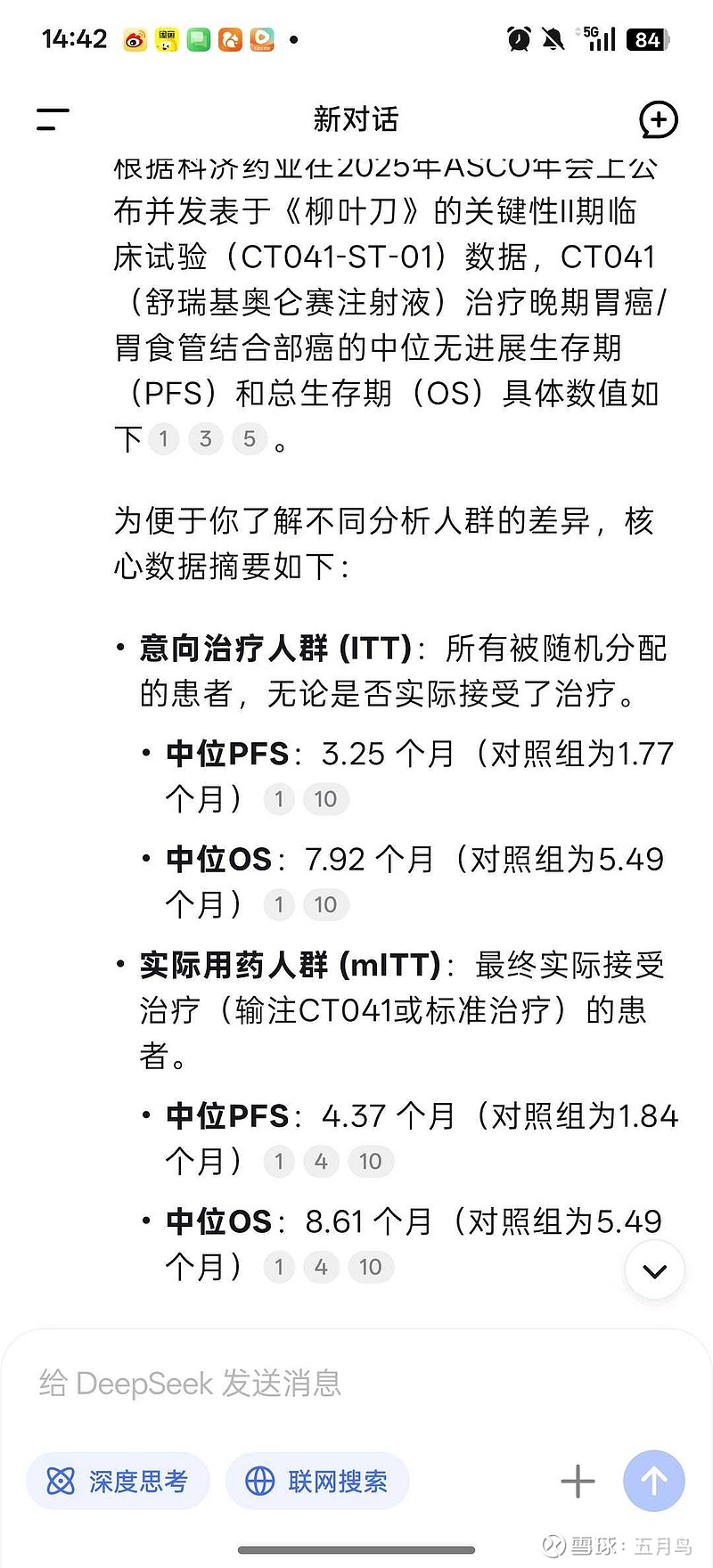Screen dimensions: 713x1568
Task: Tap citation 4 beside mITT PFS value
Action: tap(321, 1161)
